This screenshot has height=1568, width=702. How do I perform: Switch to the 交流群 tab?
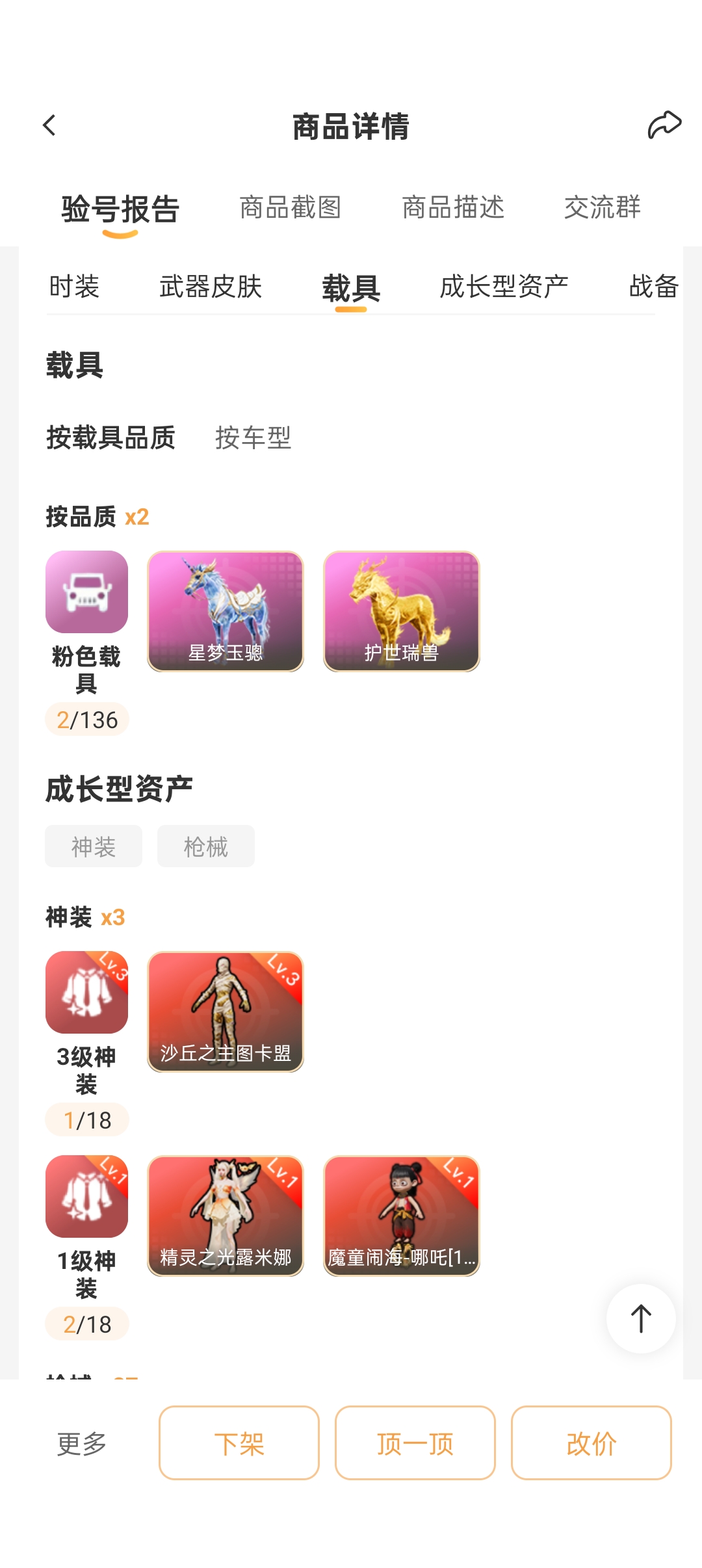[x=602, y=208]
